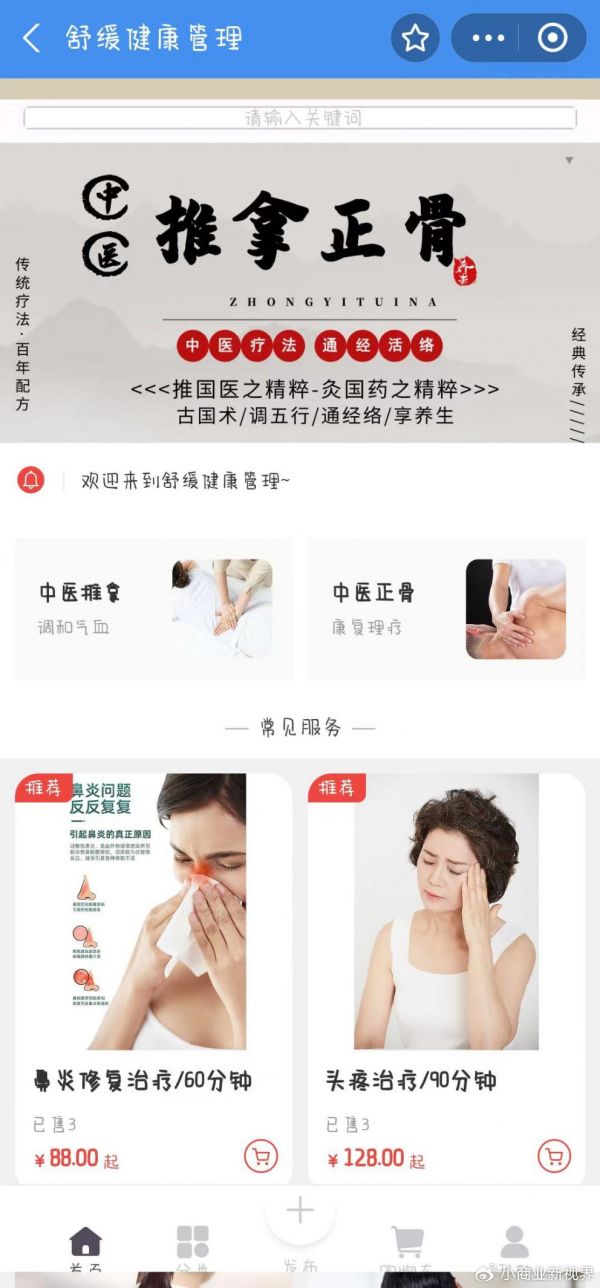The width and height of the screenshot is (600, 1288).
Task: Switch to the home tab
Action: click(86, 1243)
